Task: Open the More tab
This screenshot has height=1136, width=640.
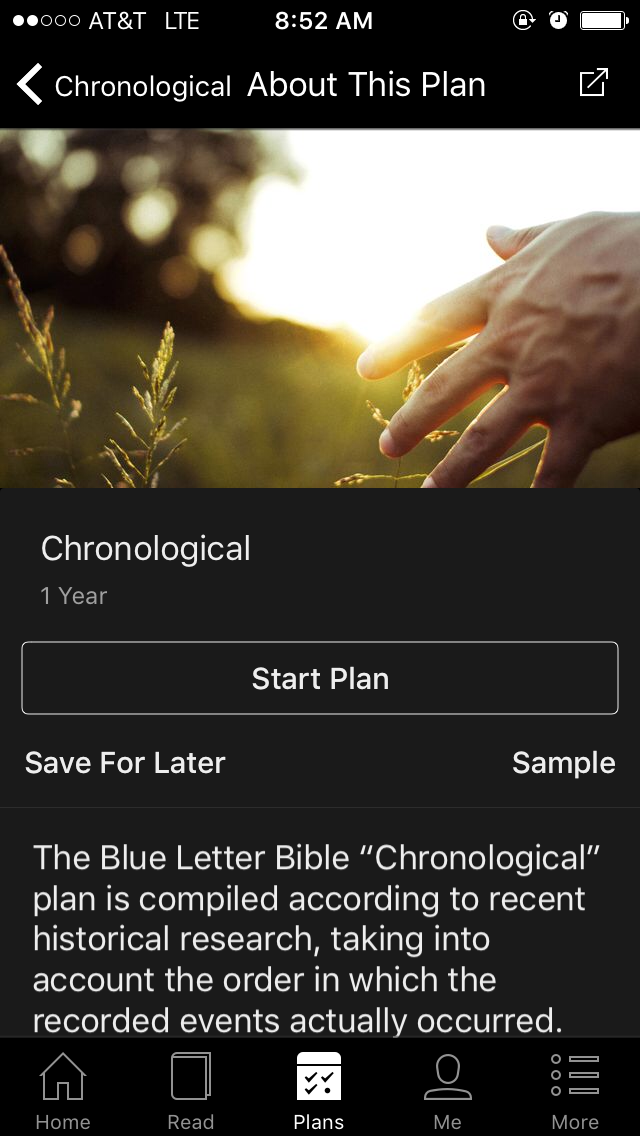Action: (575, 1090)
